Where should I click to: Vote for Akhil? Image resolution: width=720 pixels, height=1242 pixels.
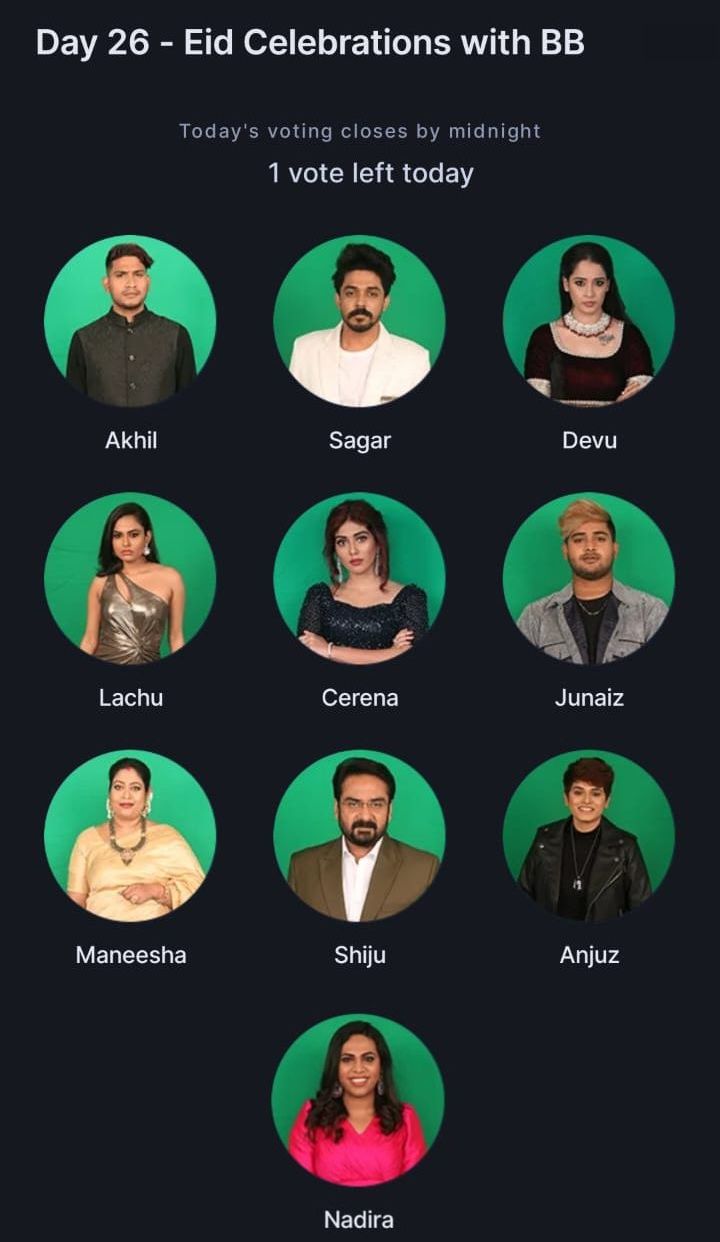pyautogui.click(x=130, y=321)
